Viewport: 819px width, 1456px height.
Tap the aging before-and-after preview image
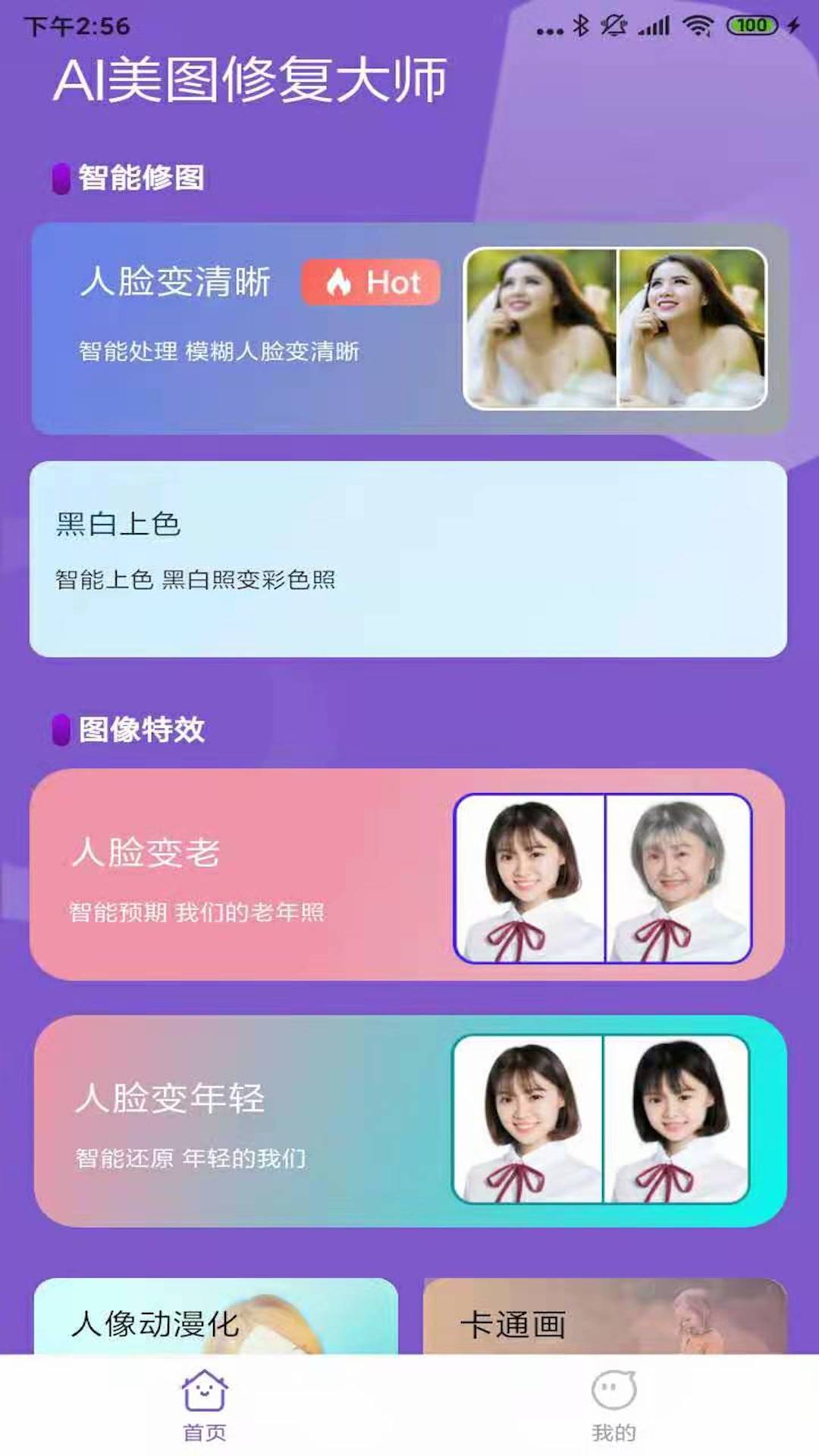(607, 880)
